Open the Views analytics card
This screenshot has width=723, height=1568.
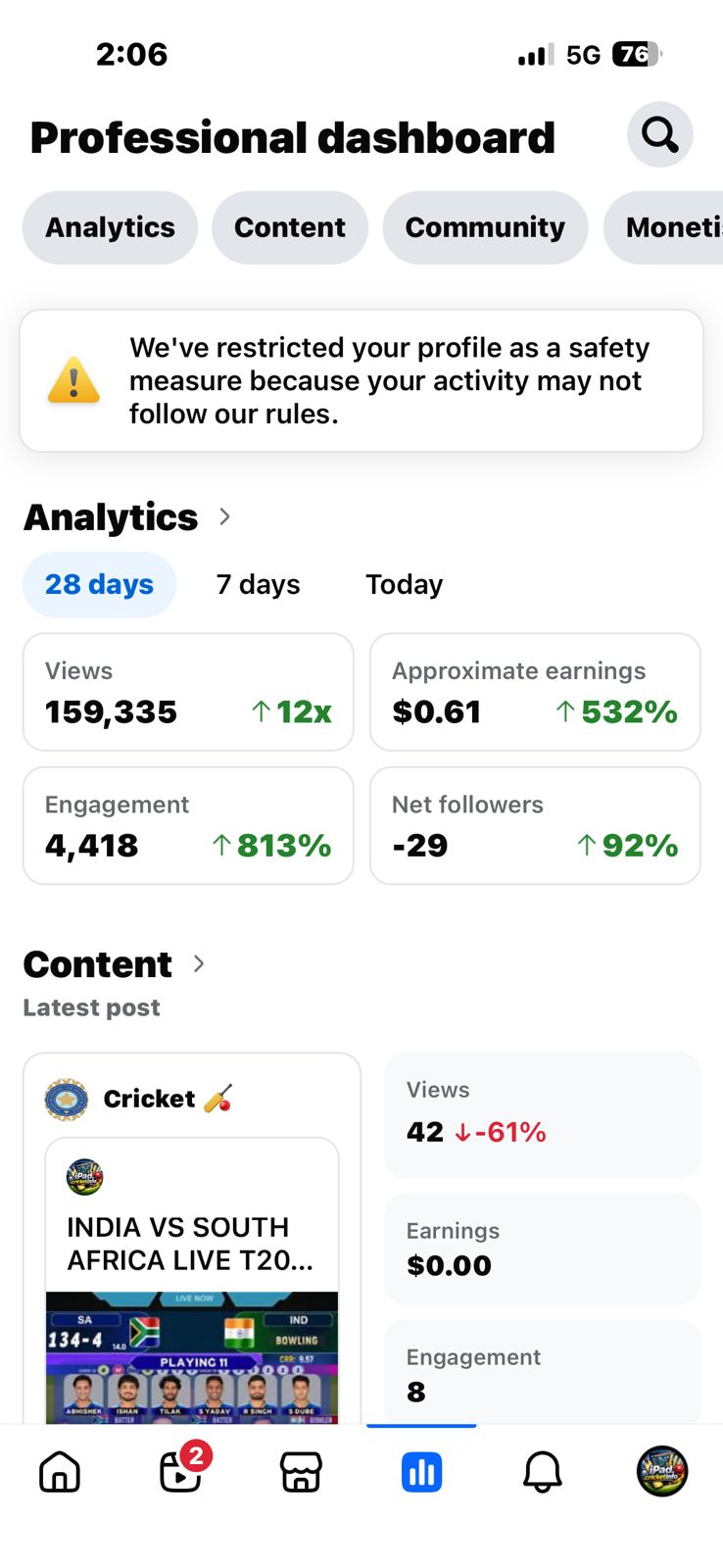(188, 692)
